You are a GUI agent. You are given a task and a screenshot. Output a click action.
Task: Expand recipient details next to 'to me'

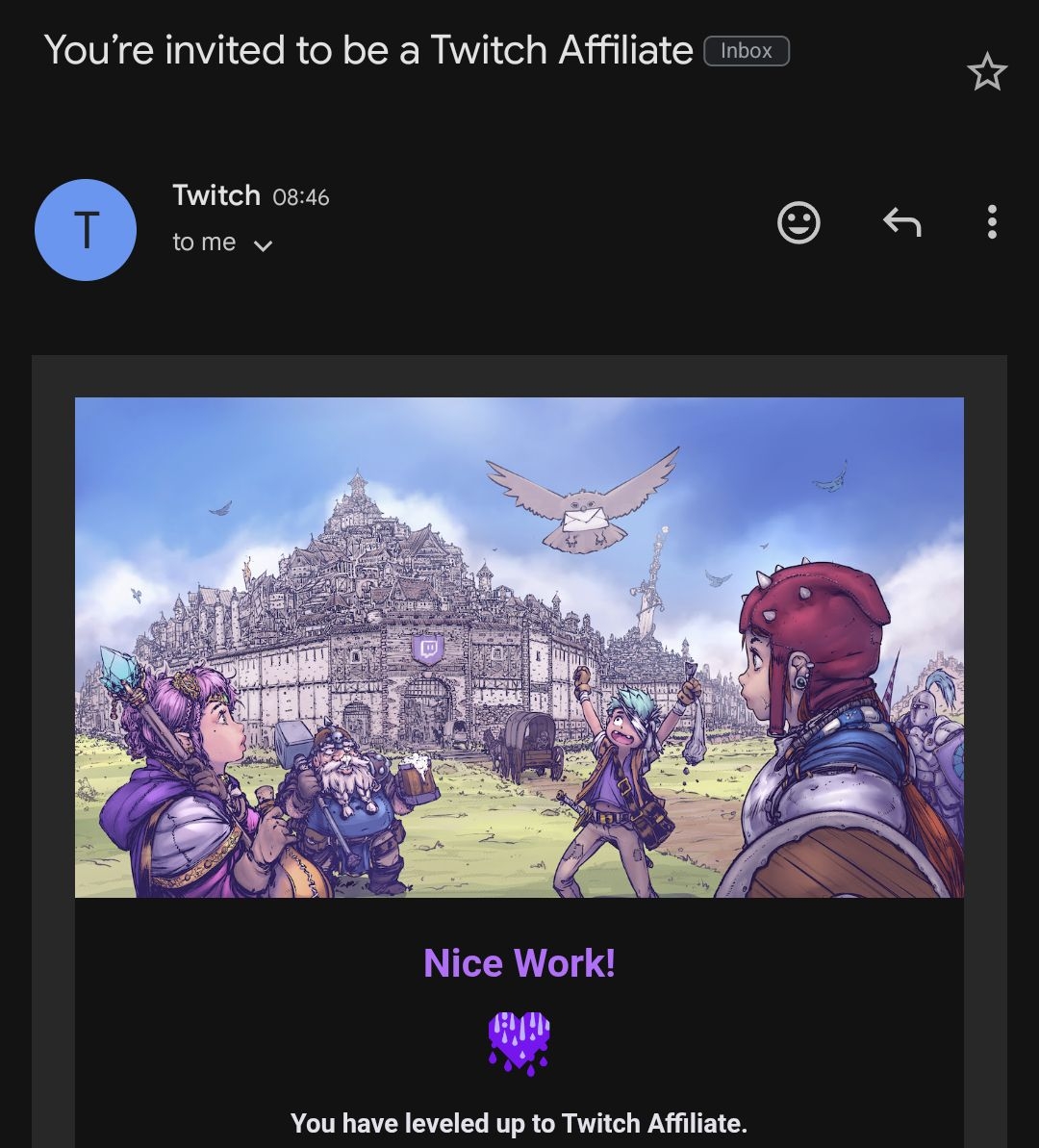(263, 245)
